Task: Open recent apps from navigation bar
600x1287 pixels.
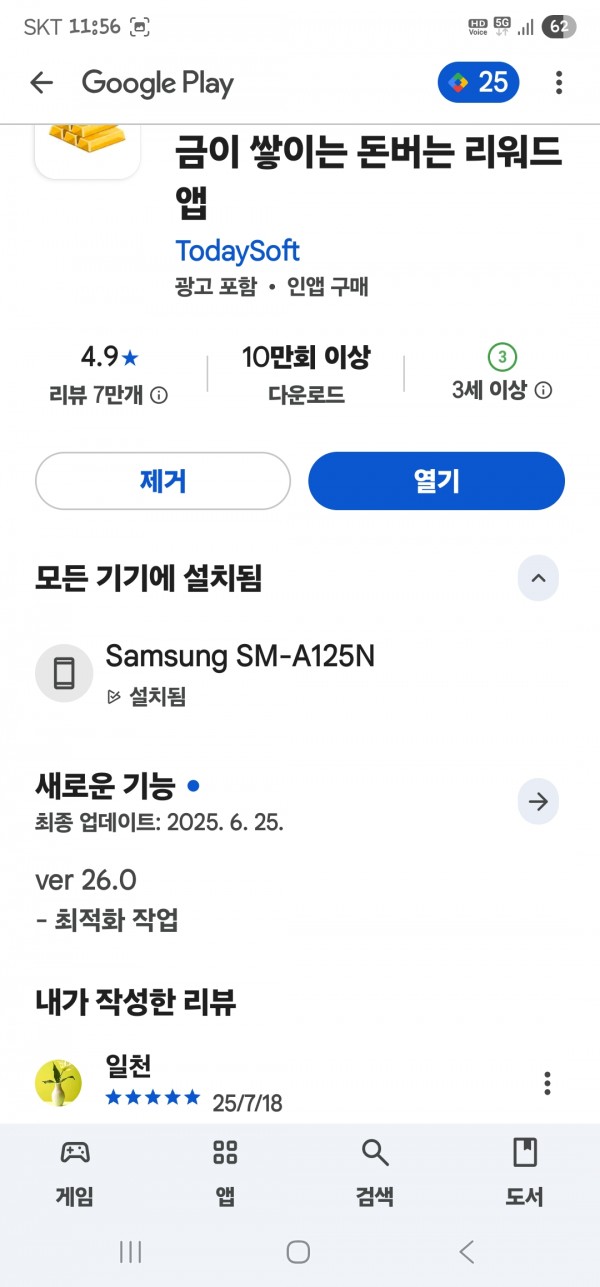Action: (x=131, y=1251)
